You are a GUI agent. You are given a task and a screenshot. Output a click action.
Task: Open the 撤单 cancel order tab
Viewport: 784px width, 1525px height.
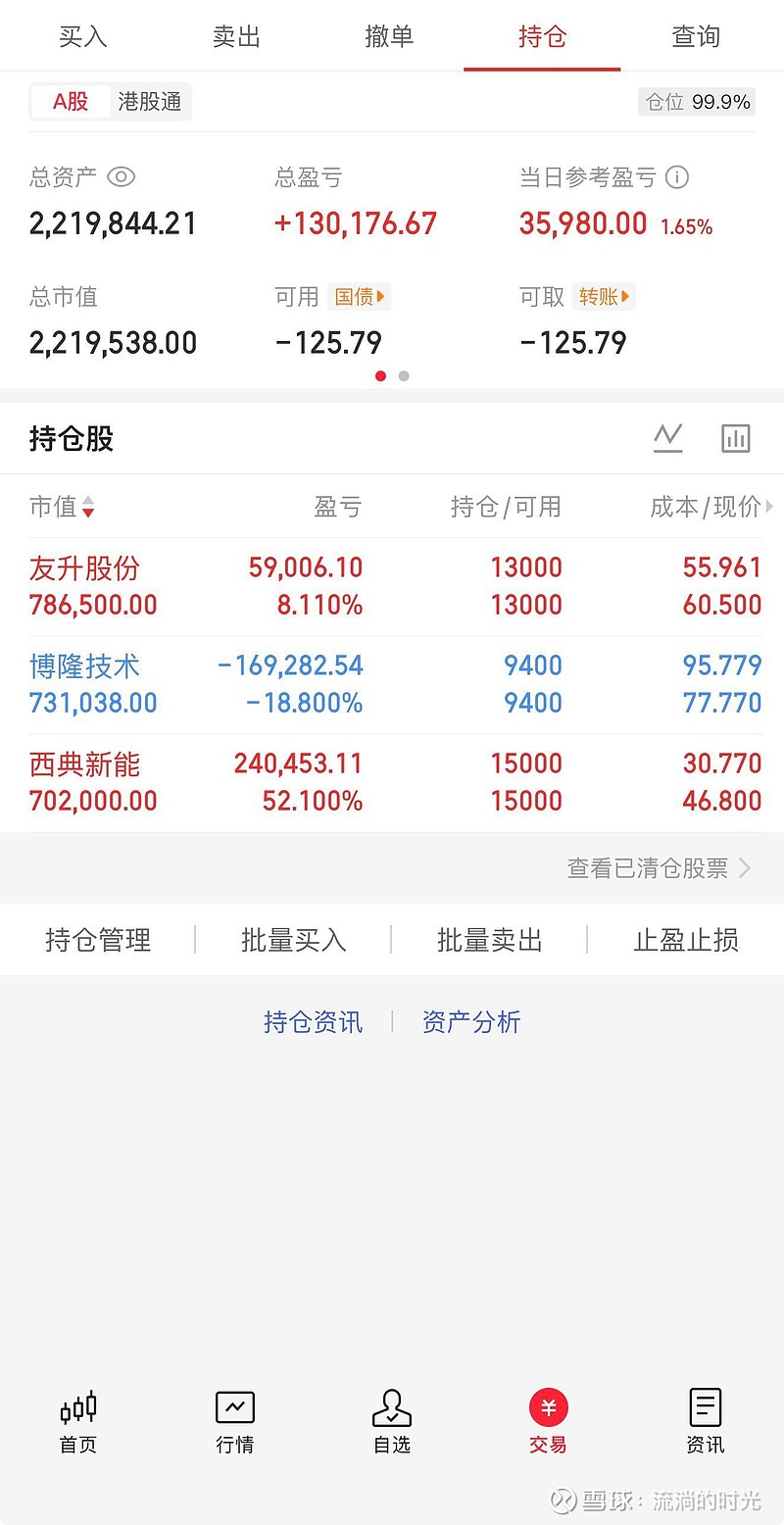[389, 35]
